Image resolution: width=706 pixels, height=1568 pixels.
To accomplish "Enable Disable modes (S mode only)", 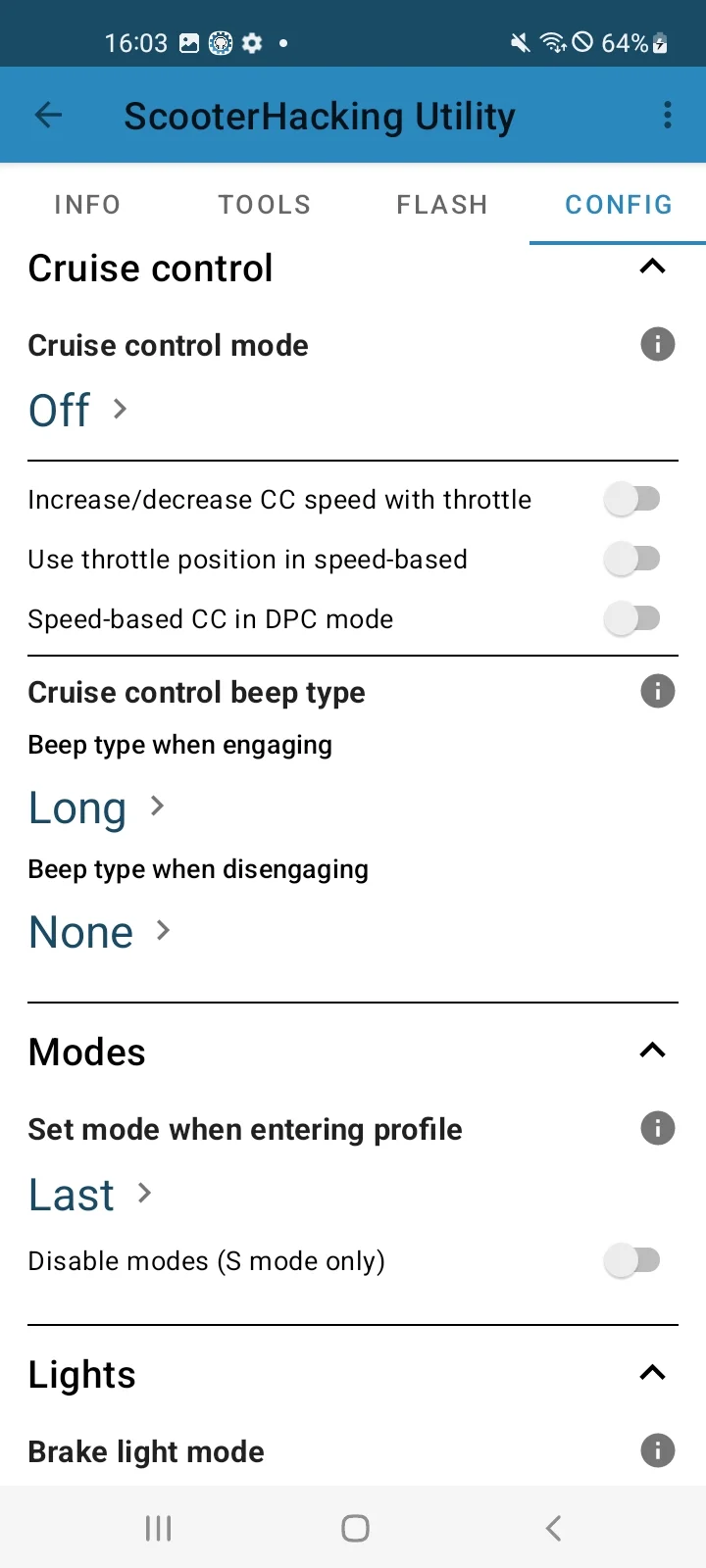I will pos(632,1260).
